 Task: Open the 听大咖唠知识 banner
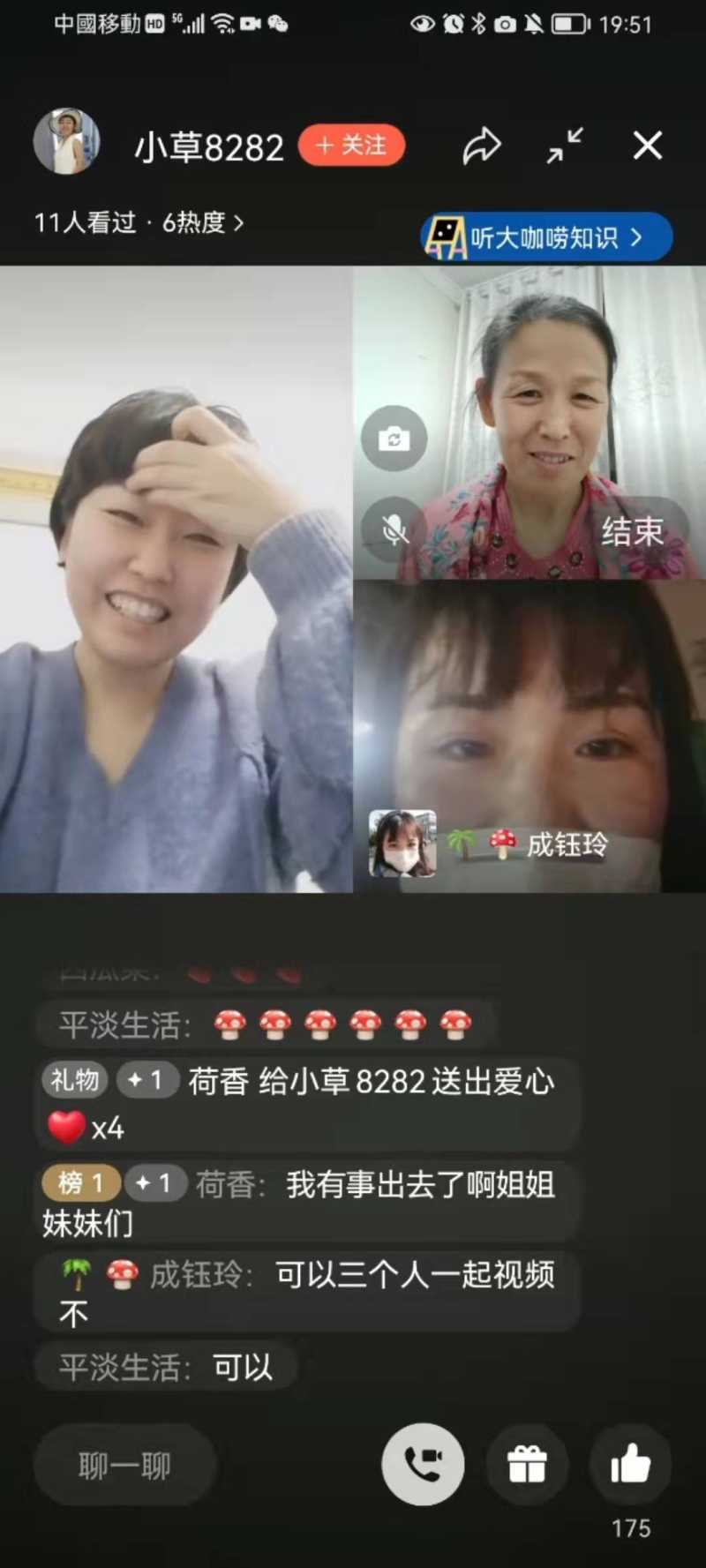(x=546, y=237)
